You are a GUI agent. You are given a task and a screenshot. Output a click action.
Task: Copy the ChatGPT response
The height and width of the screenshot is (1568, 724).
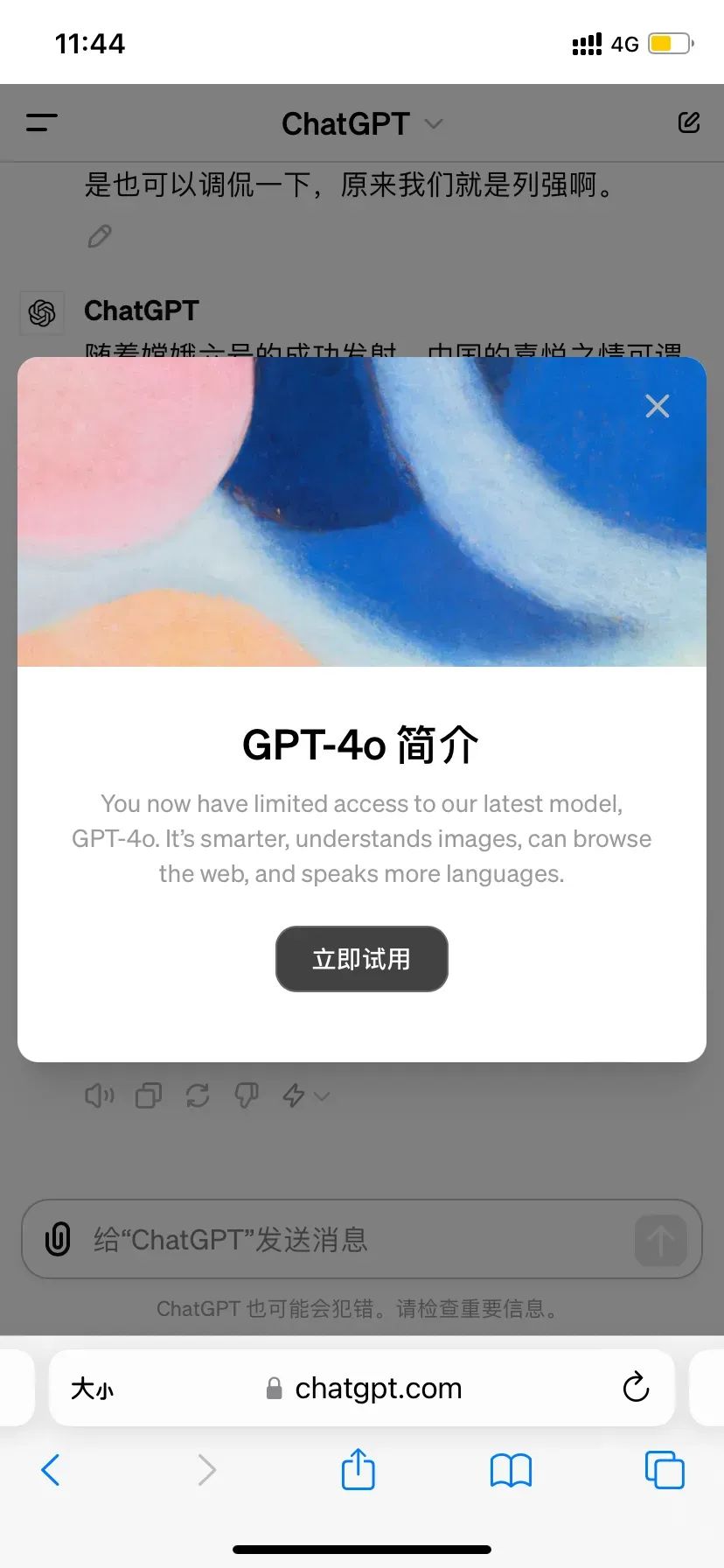[149, 1095]
